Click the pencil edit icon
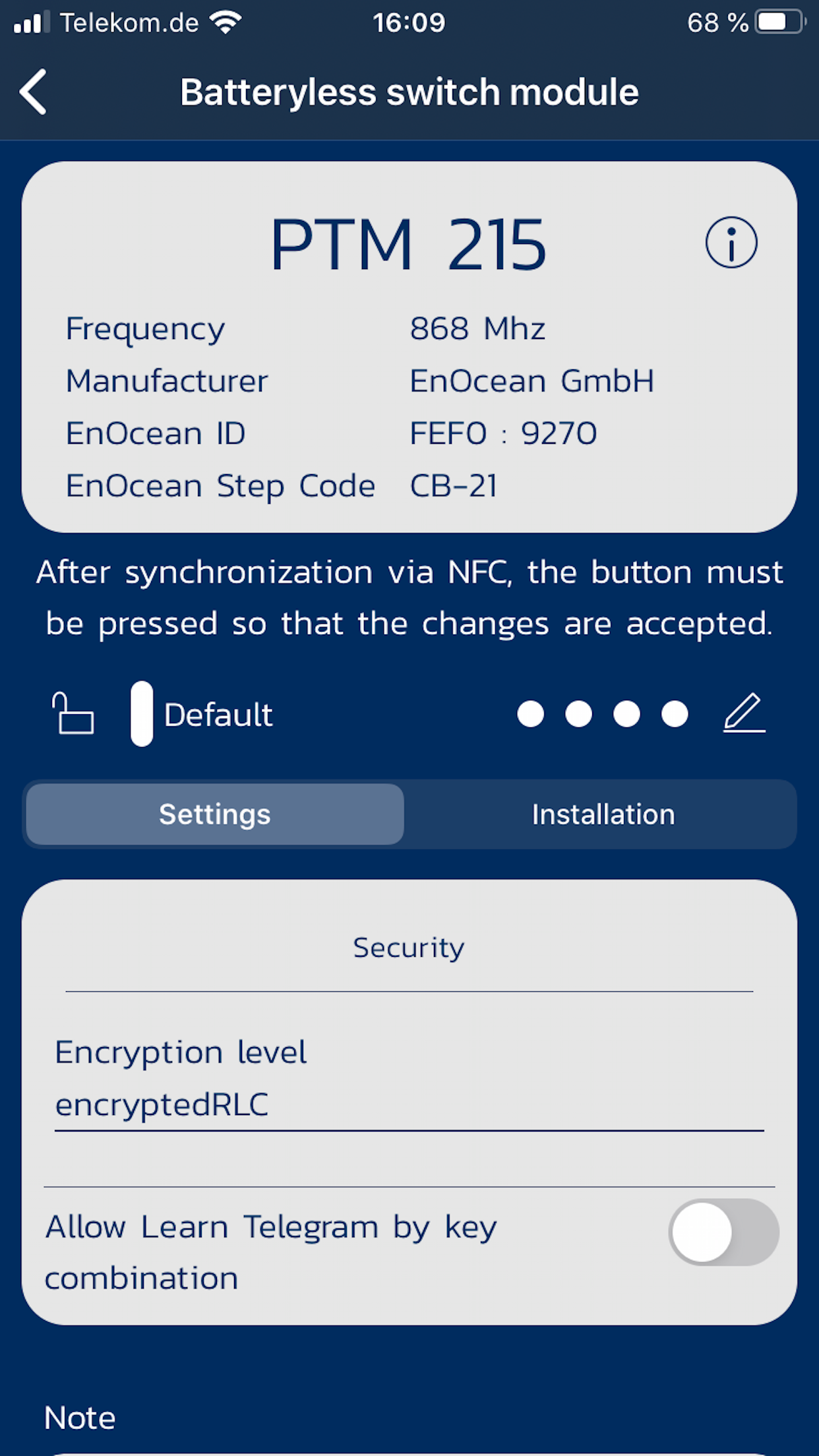 [743, 713]
